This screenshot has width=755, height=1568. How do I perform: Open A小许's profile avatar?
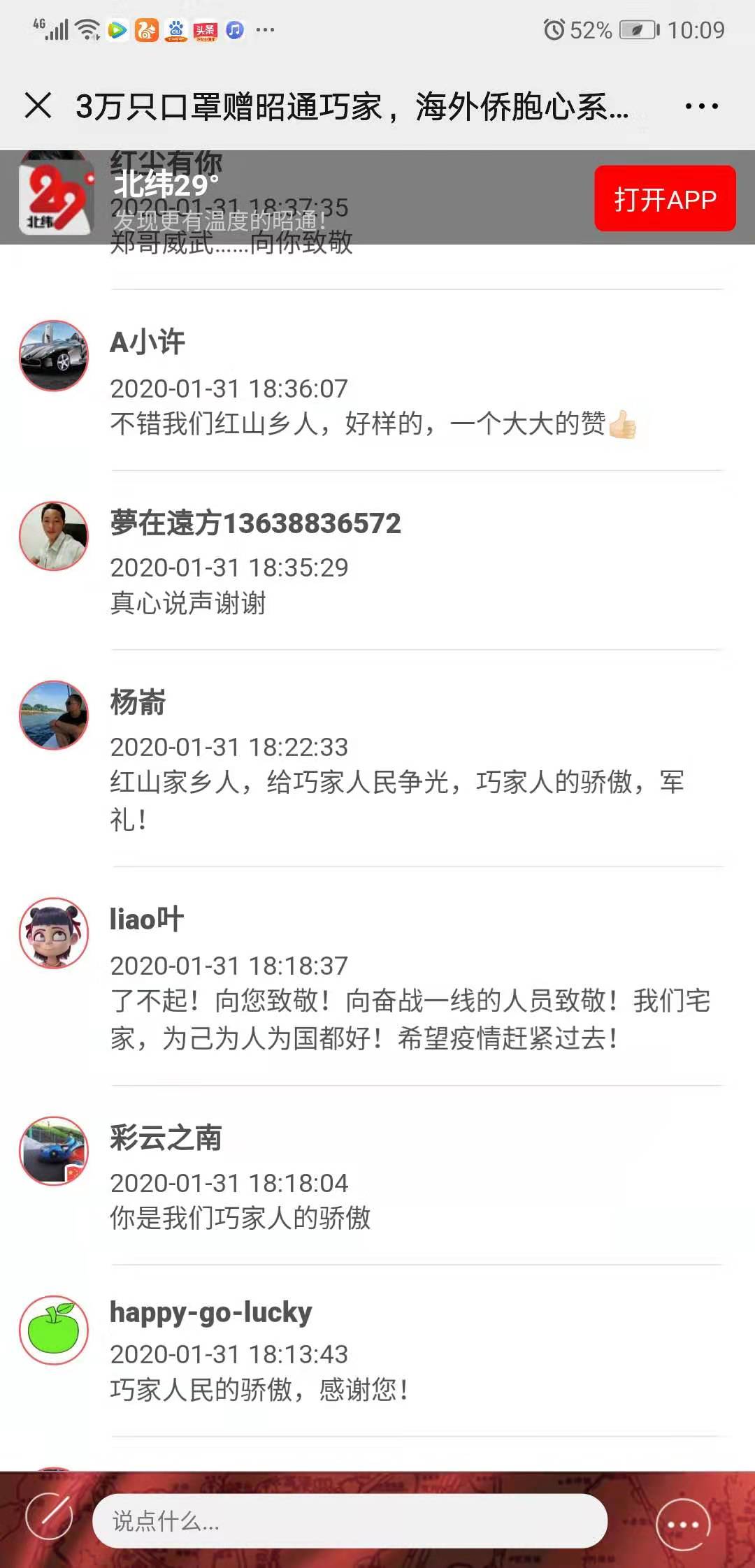[x=54, y=356]
